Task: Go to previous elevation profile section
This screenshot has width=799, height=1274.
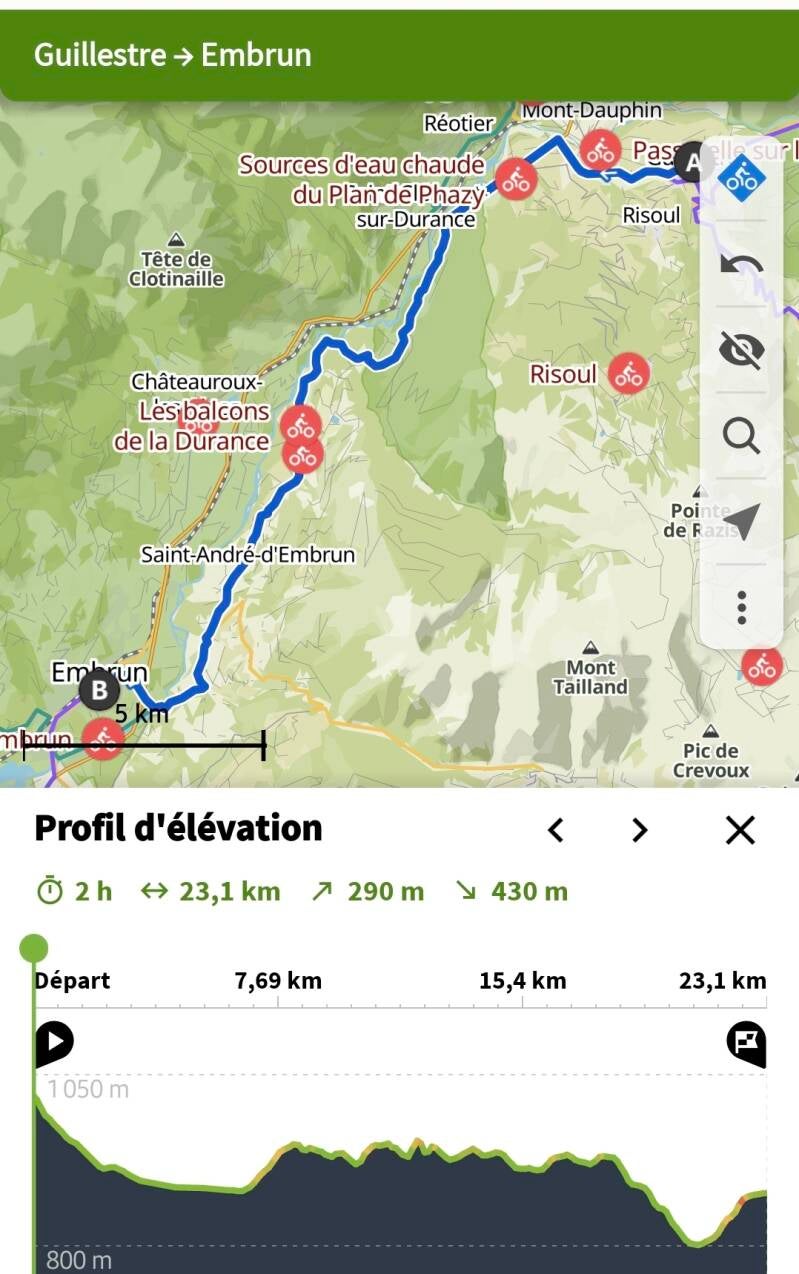Action: 557,830
